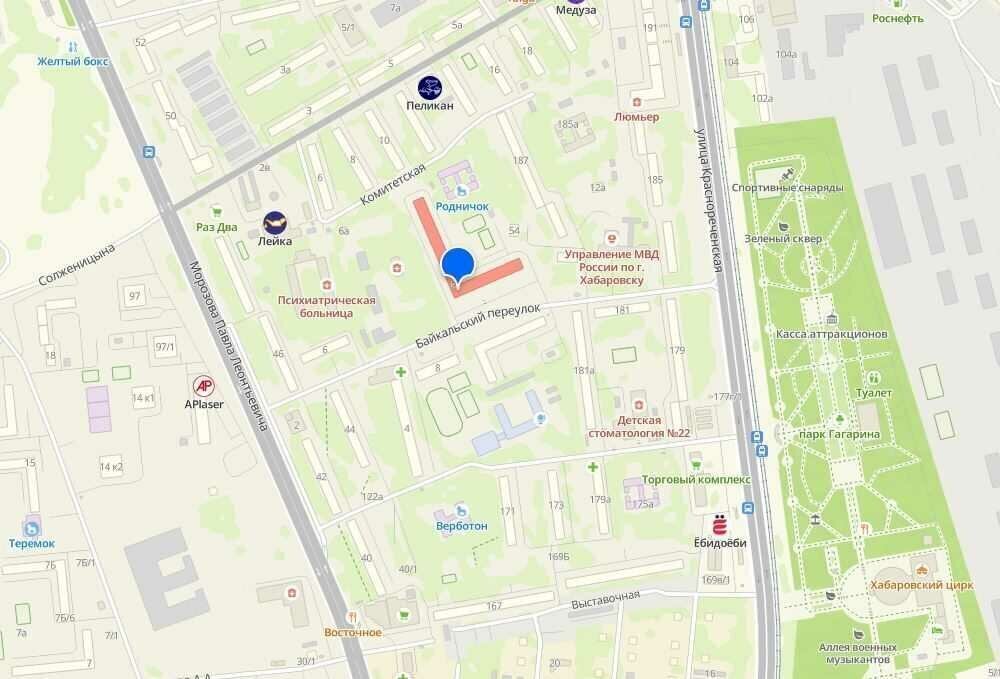The image size is (1000, 679).
Task: Open the Пеликан place marker
Action: pos(430,87)
